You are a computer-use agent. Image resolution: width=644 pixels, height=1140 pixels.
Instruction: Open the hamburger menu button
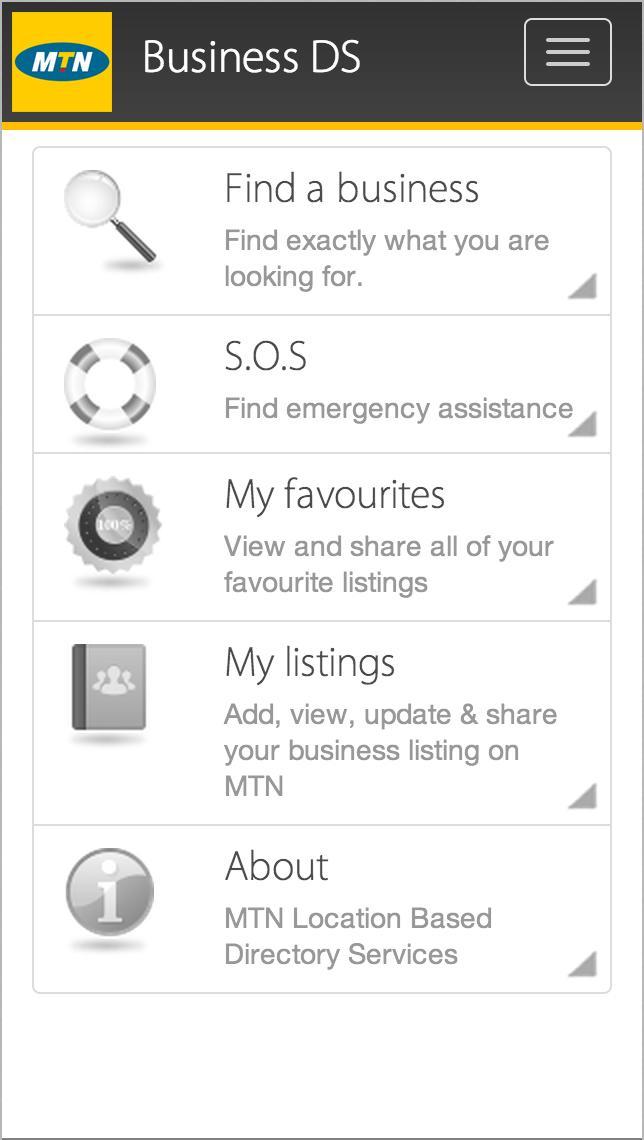click(567, 52)
